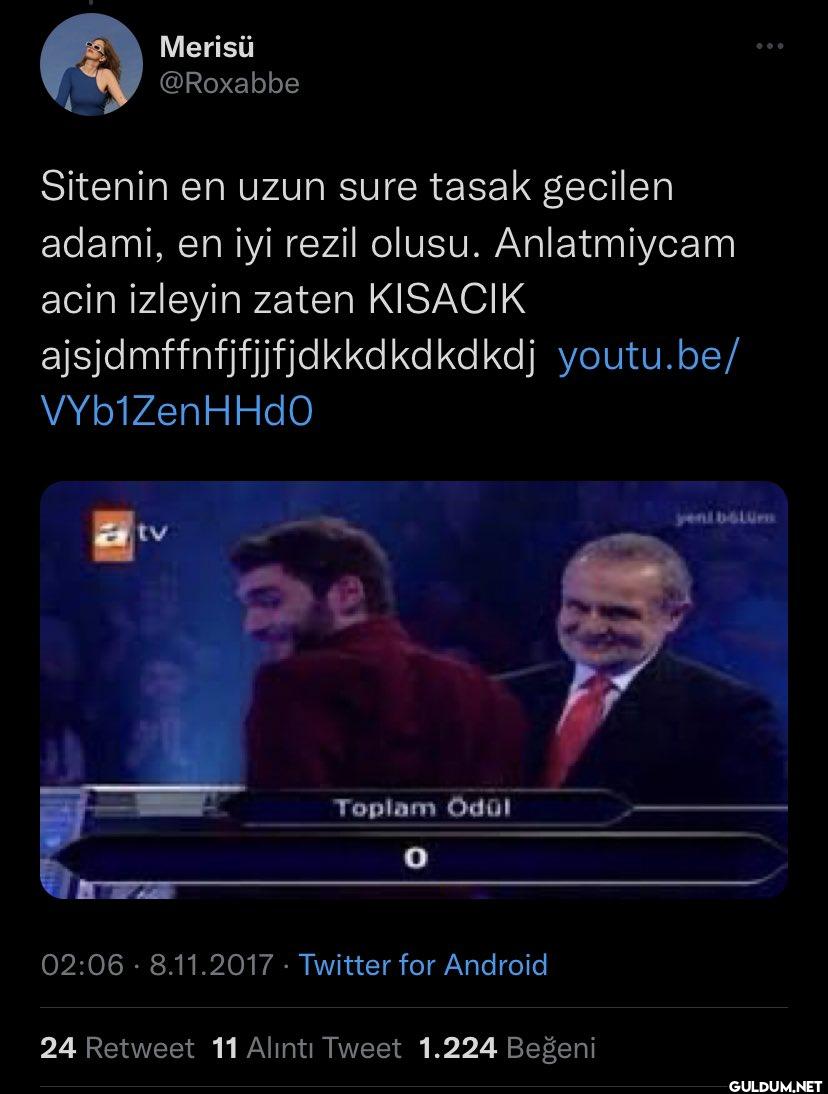The width and height of the screenshot is (828, 1094).
Task: Open Merisü's profile picture
Action: click(91, 67)
